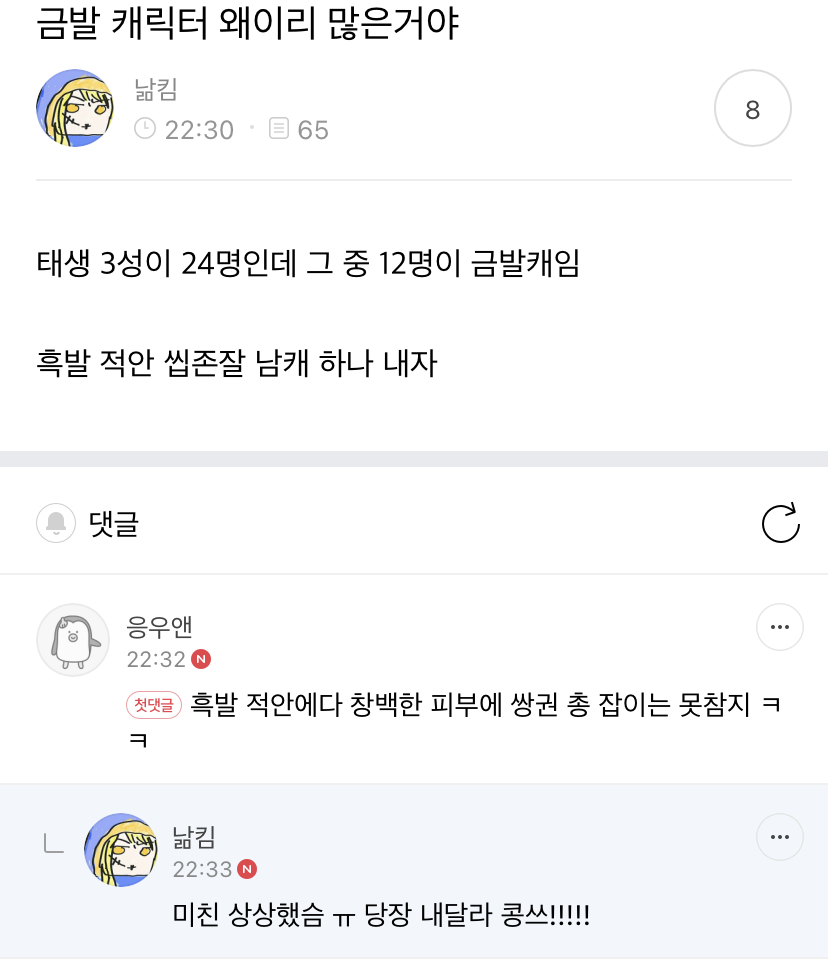The width and height of the screenshot is (828, 960).
Task: Open overflow menu on 응우앤's comment
Action: (780, 628)
